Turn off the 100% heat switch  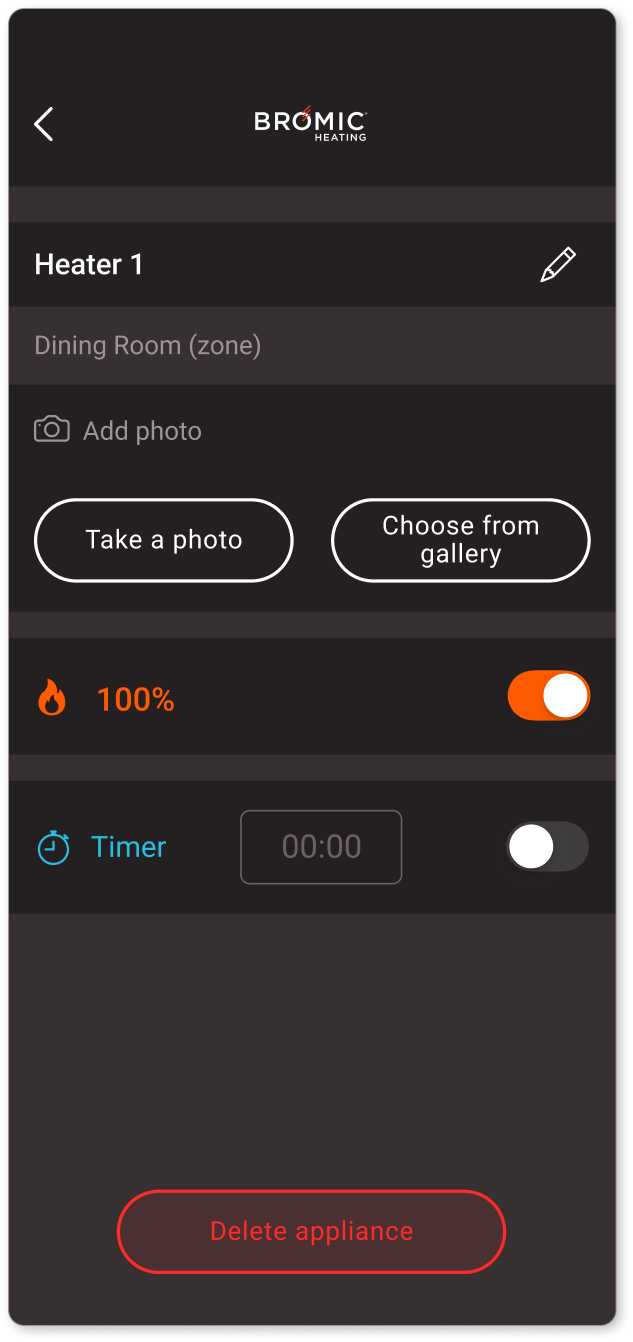548,696
